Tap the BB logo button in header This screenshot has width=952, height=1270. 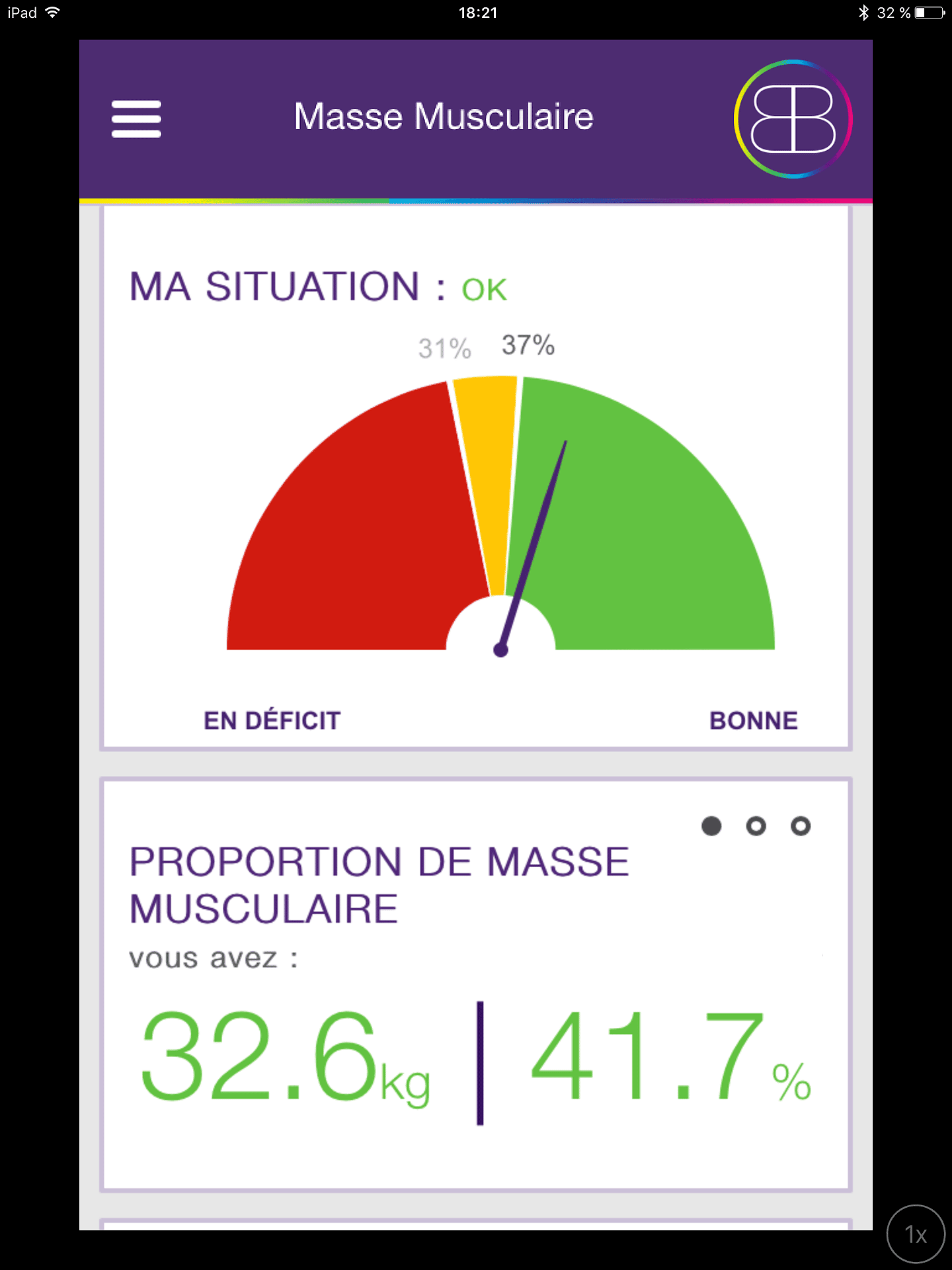tap(793, 119)
